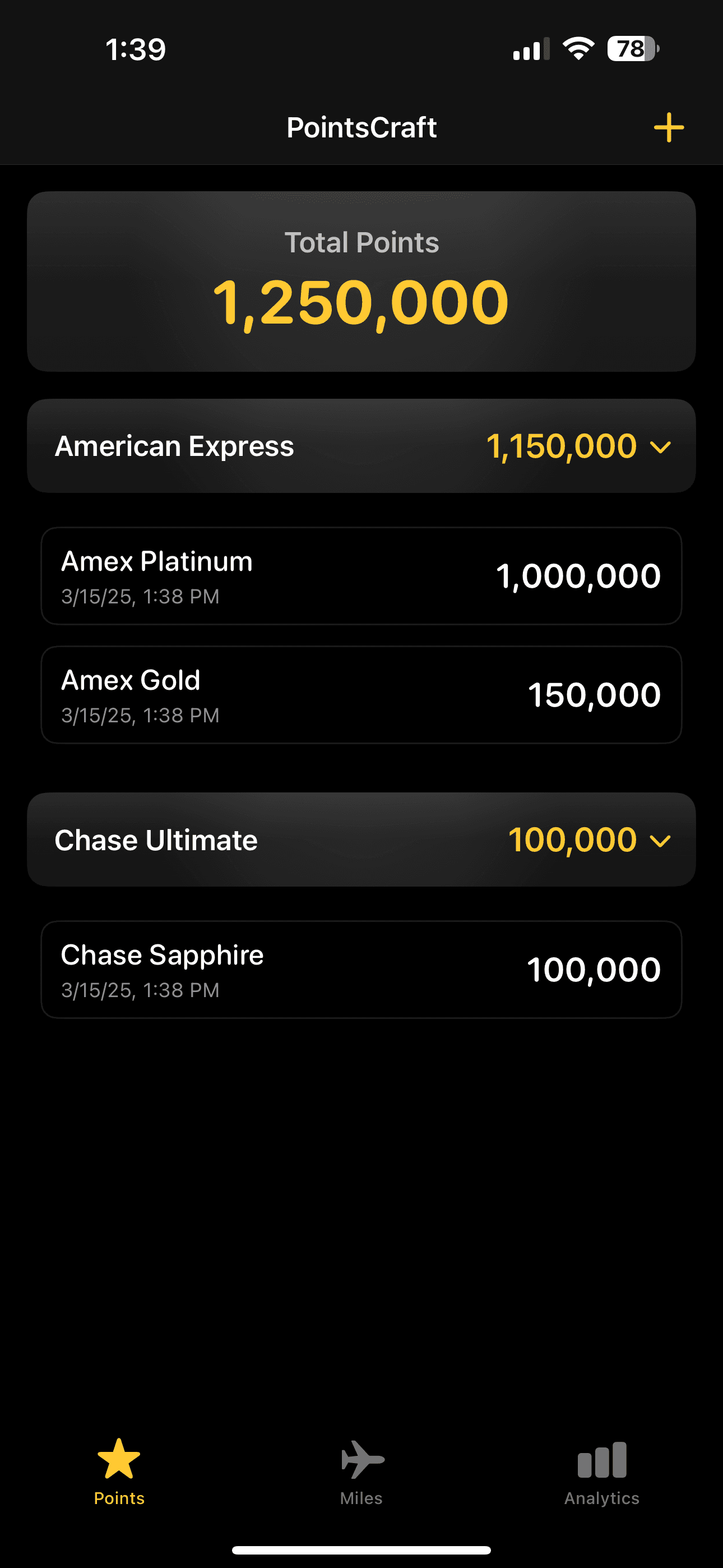Viewport: 723px width, 1568px height.
Task: Tap the battery indicator showing 78
Action: click(x=630, y=50)
